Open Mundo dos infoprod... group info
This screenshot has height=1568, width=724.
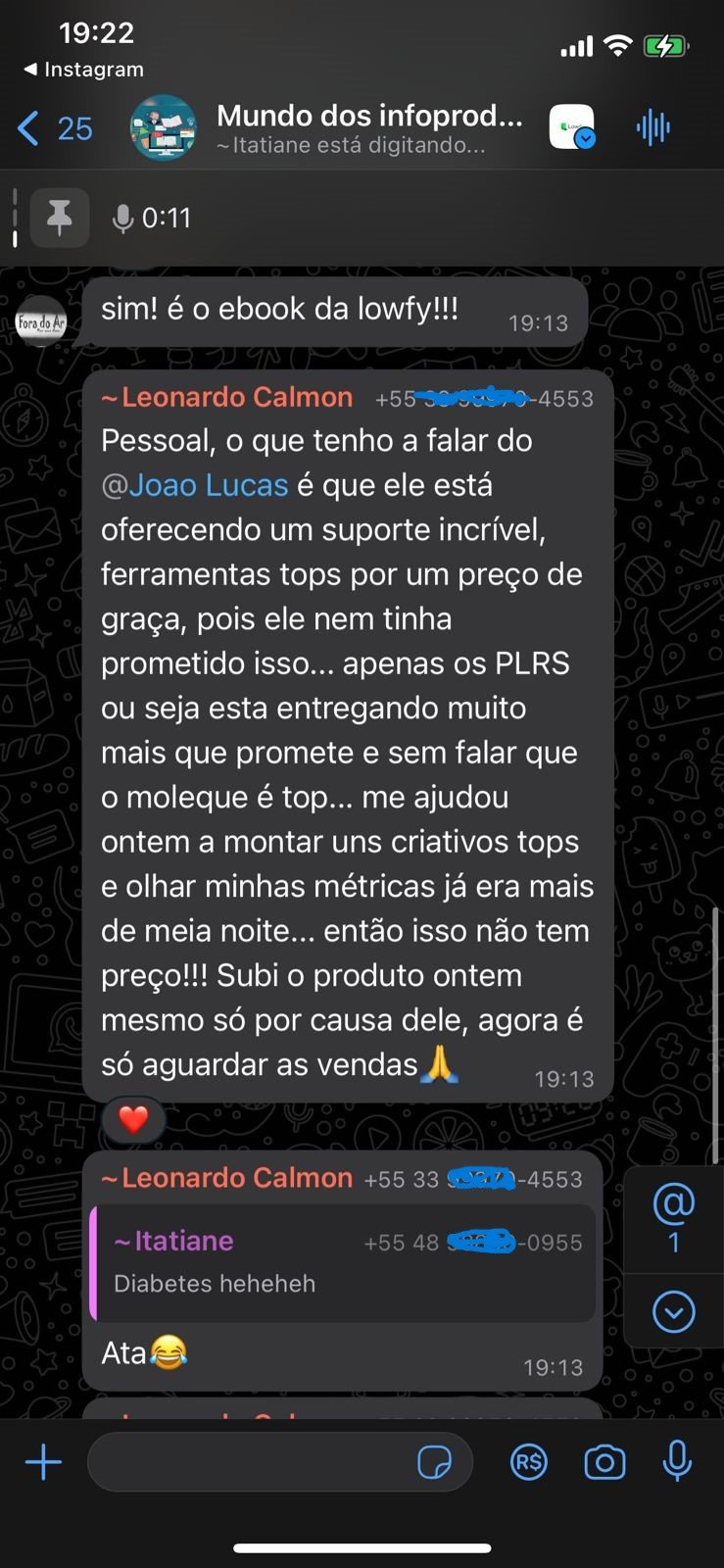point(368,128)
